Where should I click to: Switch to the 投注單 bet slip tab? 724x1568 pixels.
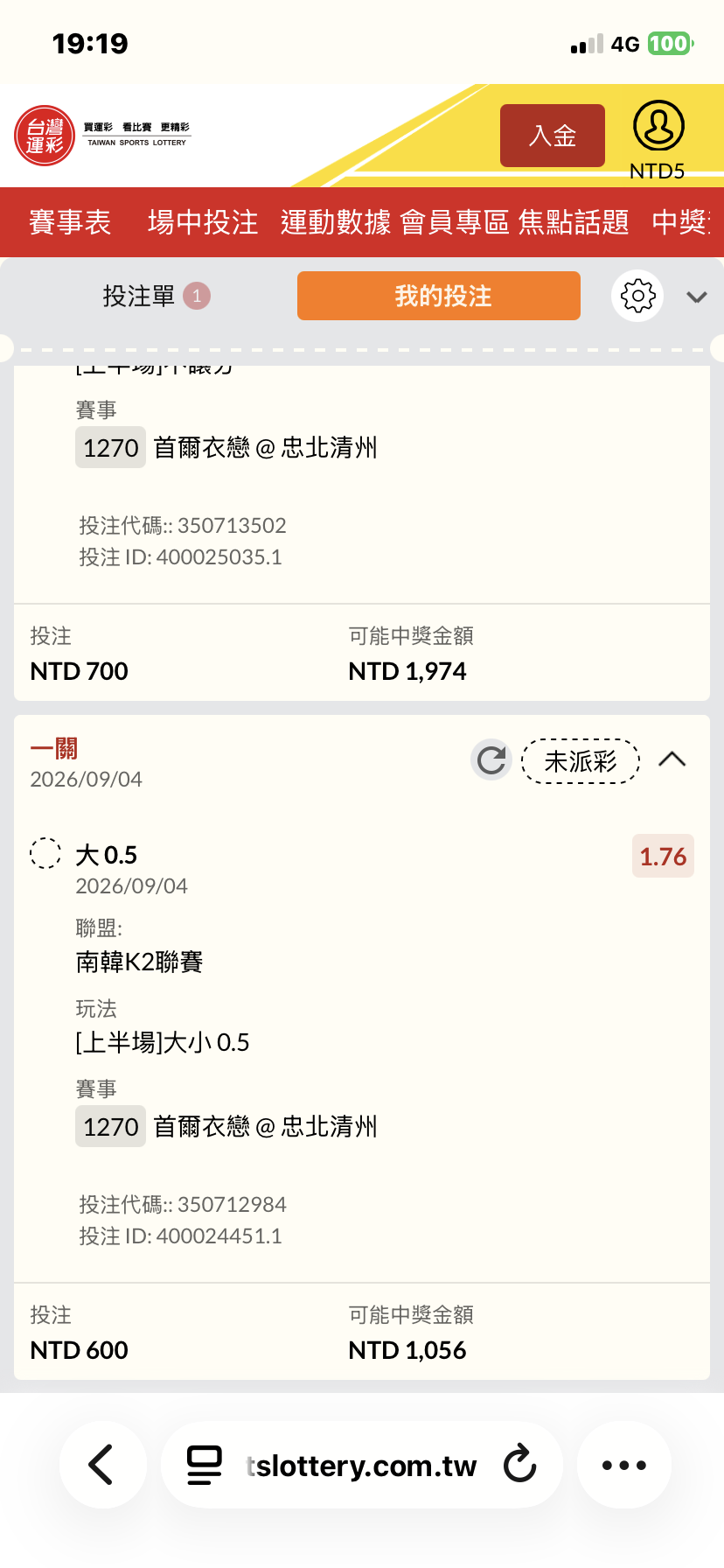[156, 296]
